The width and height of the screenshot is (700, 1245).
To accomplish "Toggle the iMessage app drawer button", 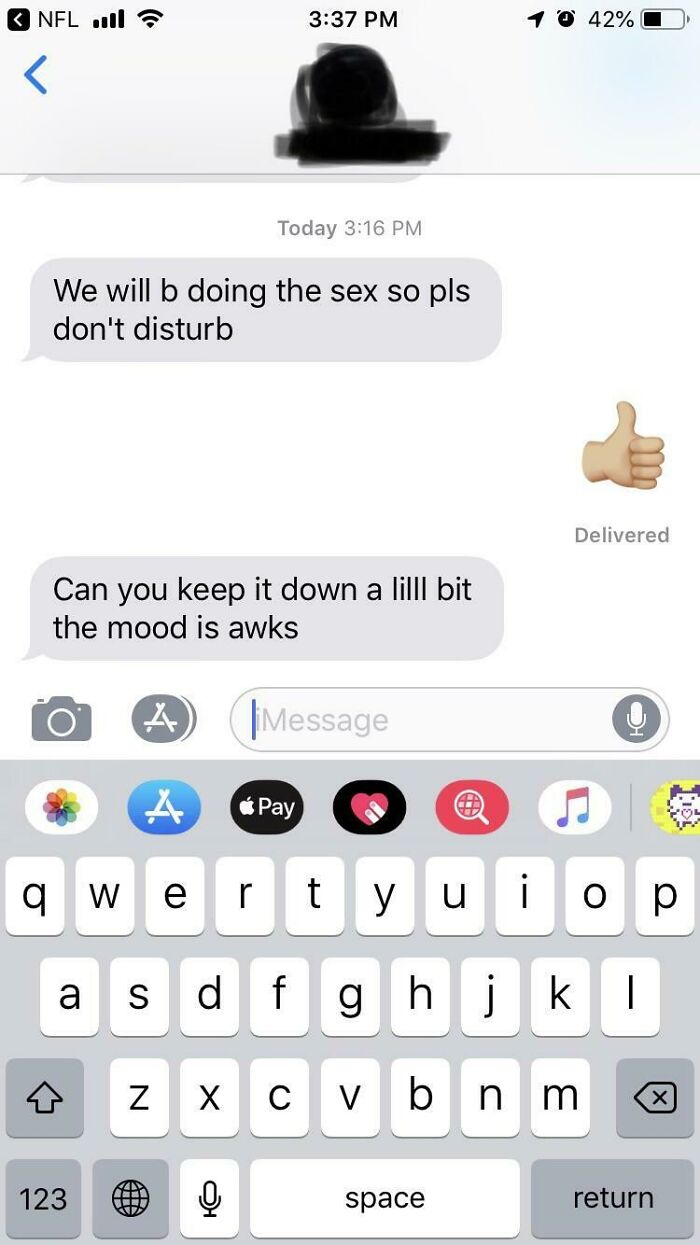I will (x=164, y=719).
